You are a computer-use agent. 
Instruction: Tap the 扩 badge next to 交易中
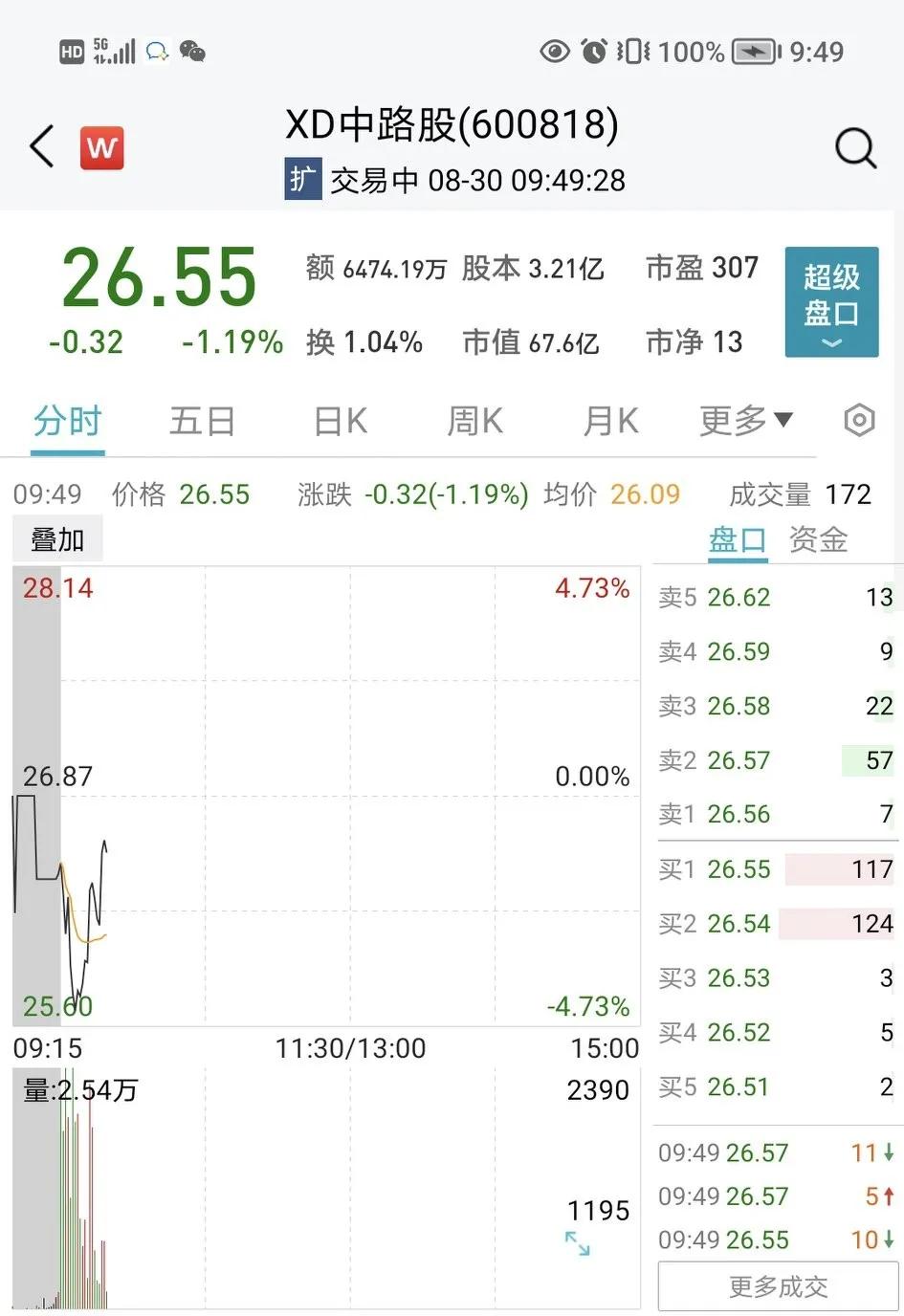tap(301, 180)
